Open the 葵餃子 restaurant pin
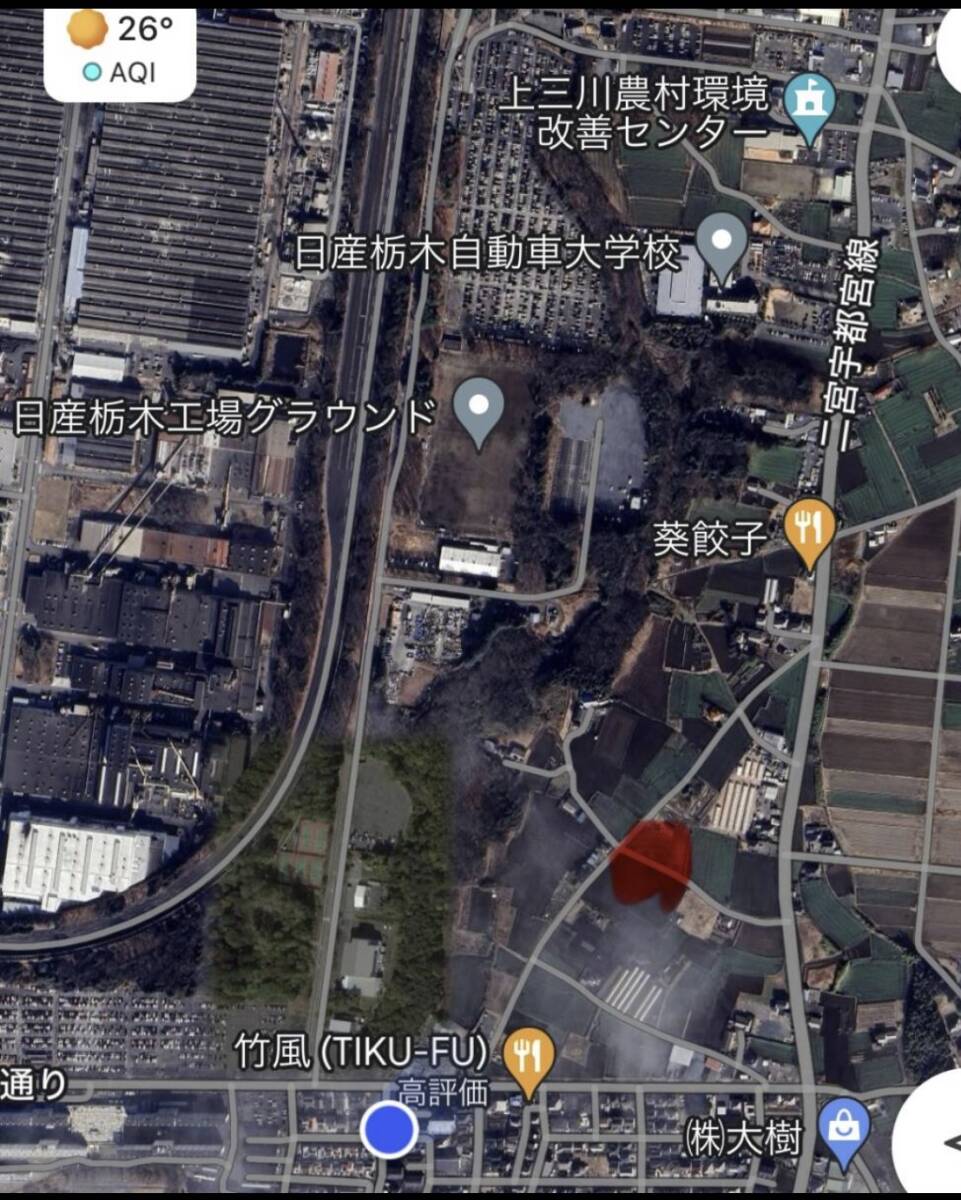Screen dimensions: 961x1200 click(x=809, y=529)
